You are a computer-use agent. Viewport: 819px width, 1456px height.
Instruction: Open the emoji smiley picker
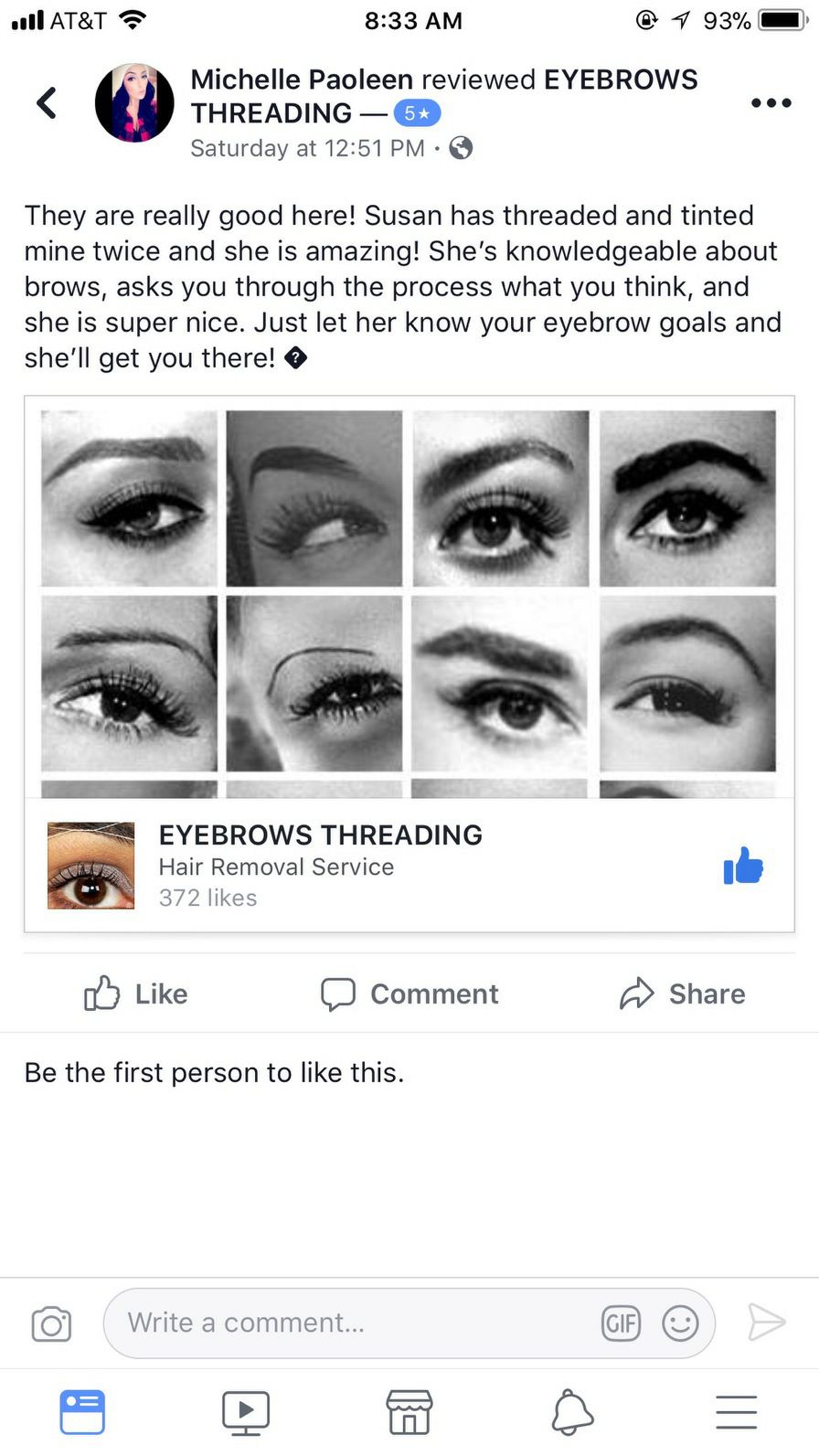(680, 1323)
